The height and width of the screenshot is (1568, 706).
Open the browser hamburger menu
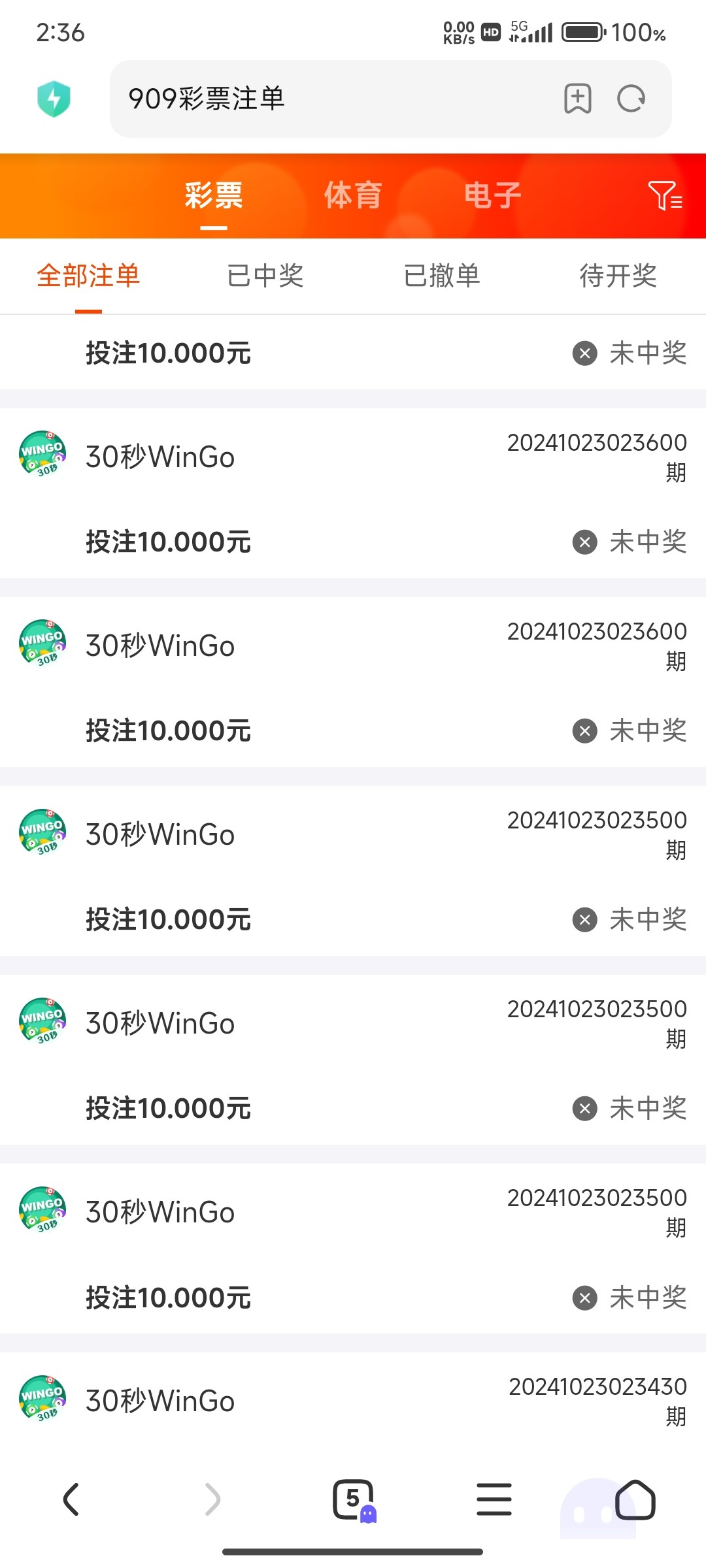[494, 1499]
